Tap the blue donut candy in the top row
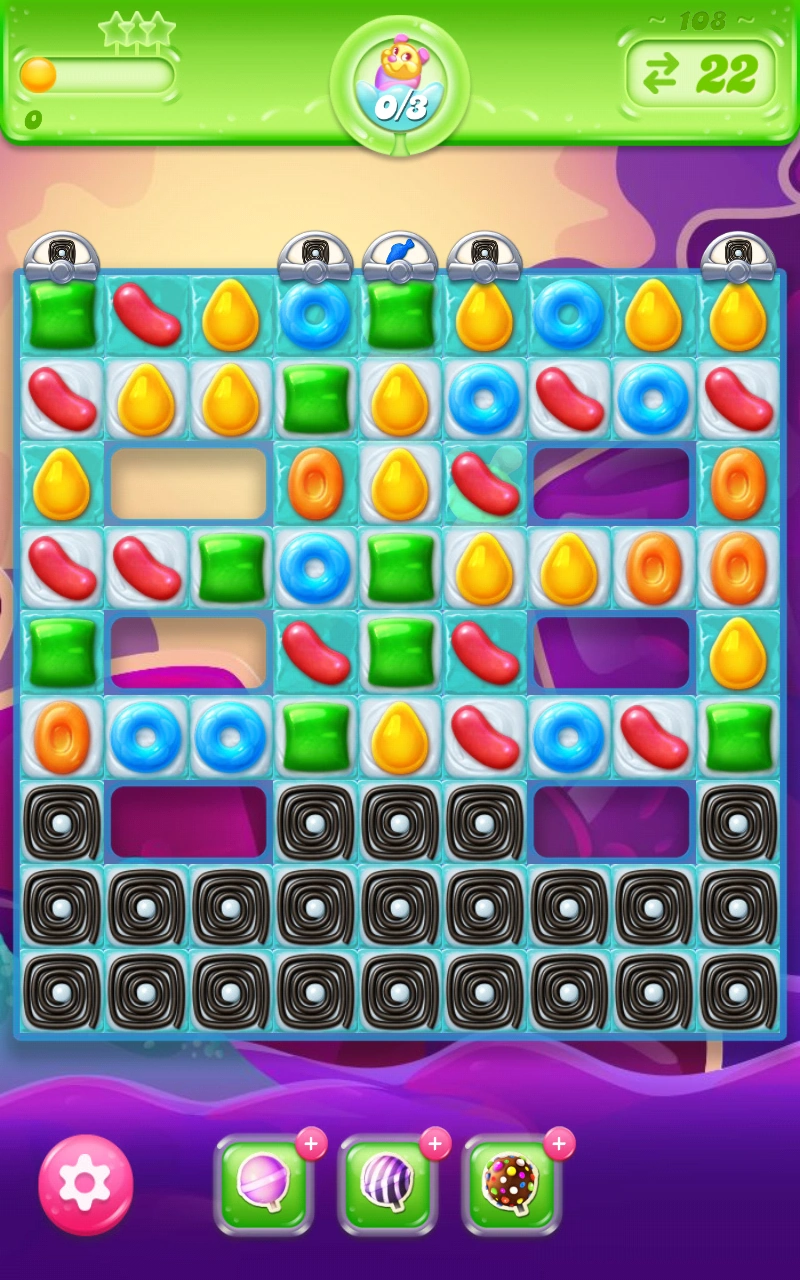 click(x=315, y=315)
